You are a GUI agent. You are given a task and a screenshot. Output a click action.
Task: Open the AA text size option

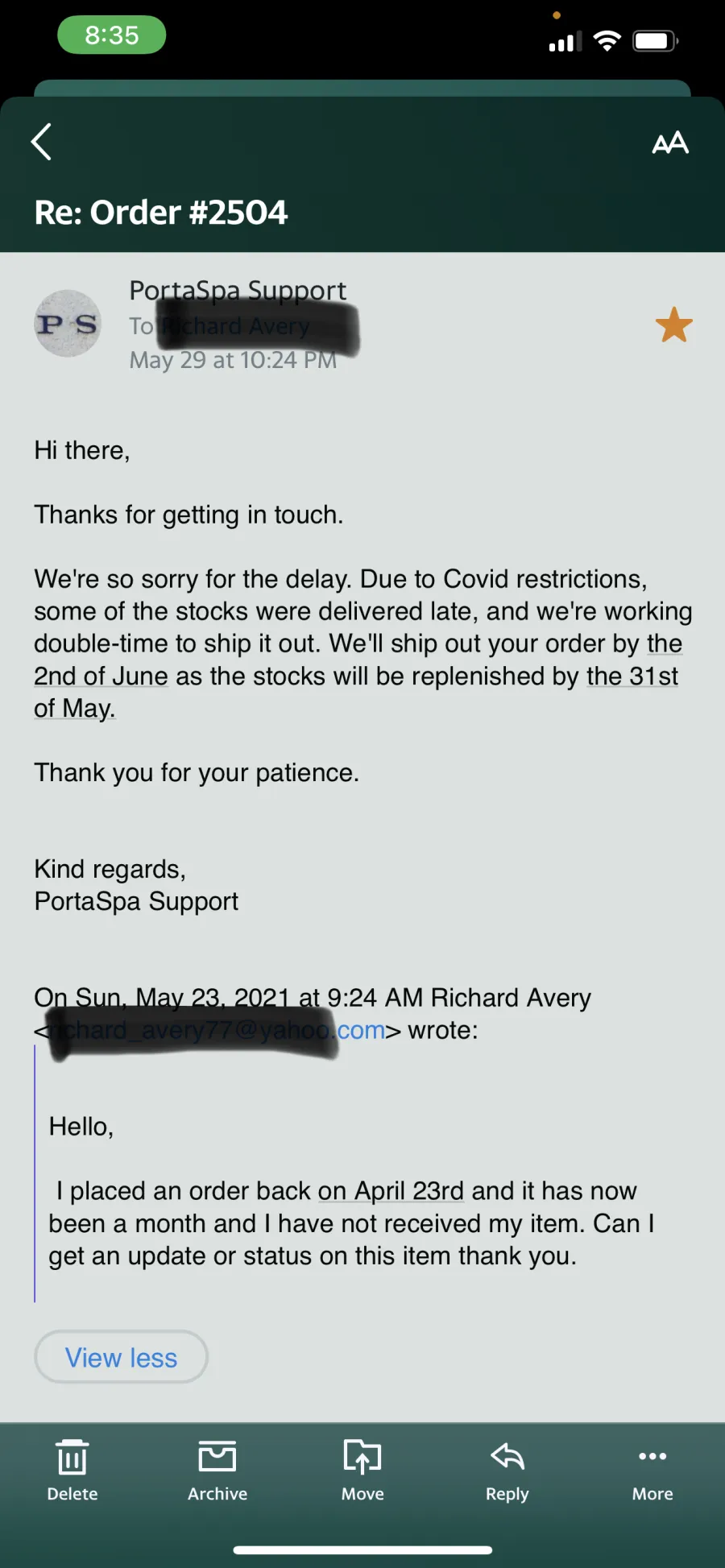670,143
